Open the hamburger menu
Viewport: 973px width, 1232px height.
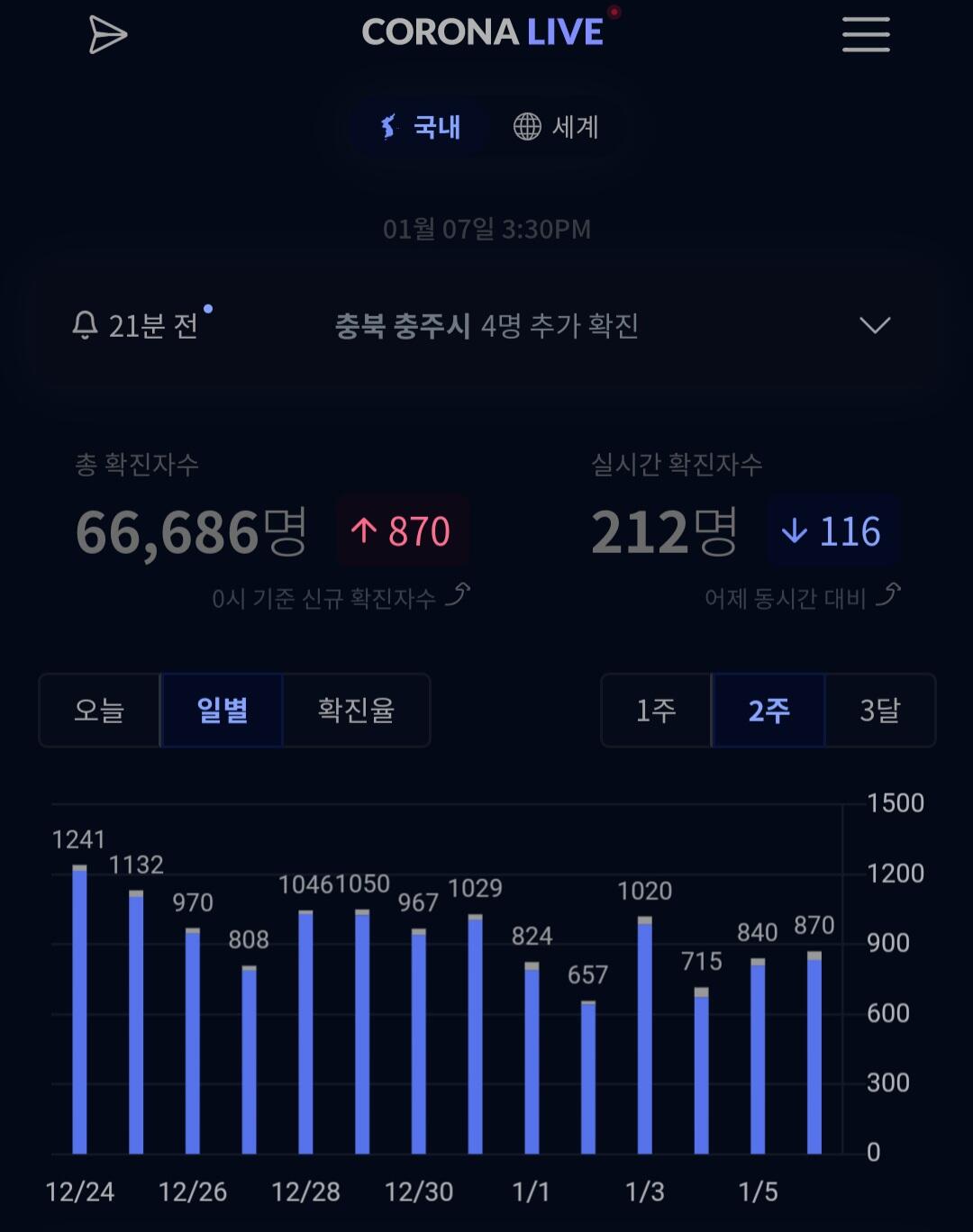[x=866, y=34]
